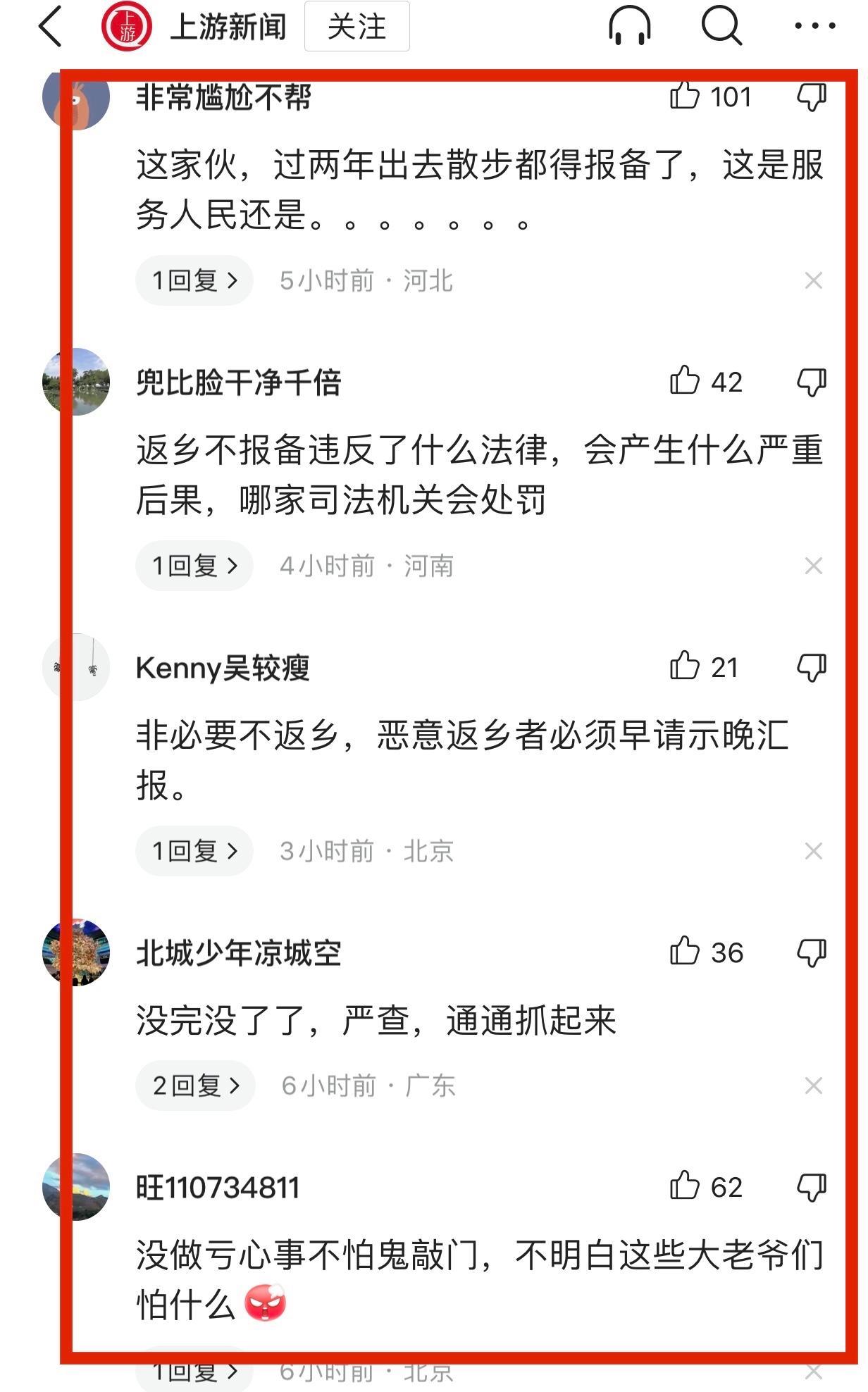Follow 上游新闻 with the 关注 button
Image resolution: width=868 pixels, height=1392 pixels.
(x=356, y=27)
